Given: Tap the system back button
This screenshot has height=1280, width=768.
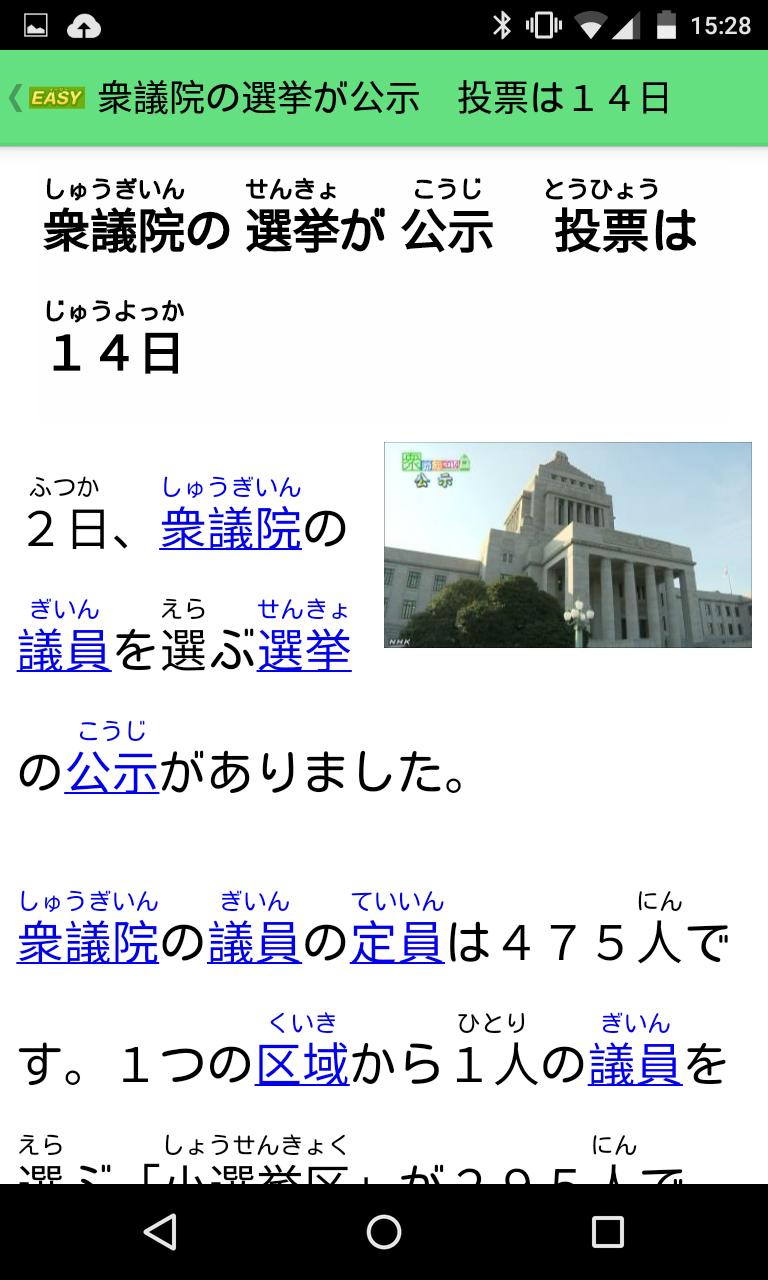Looking at the screenshot, I should click(160, 1232).
